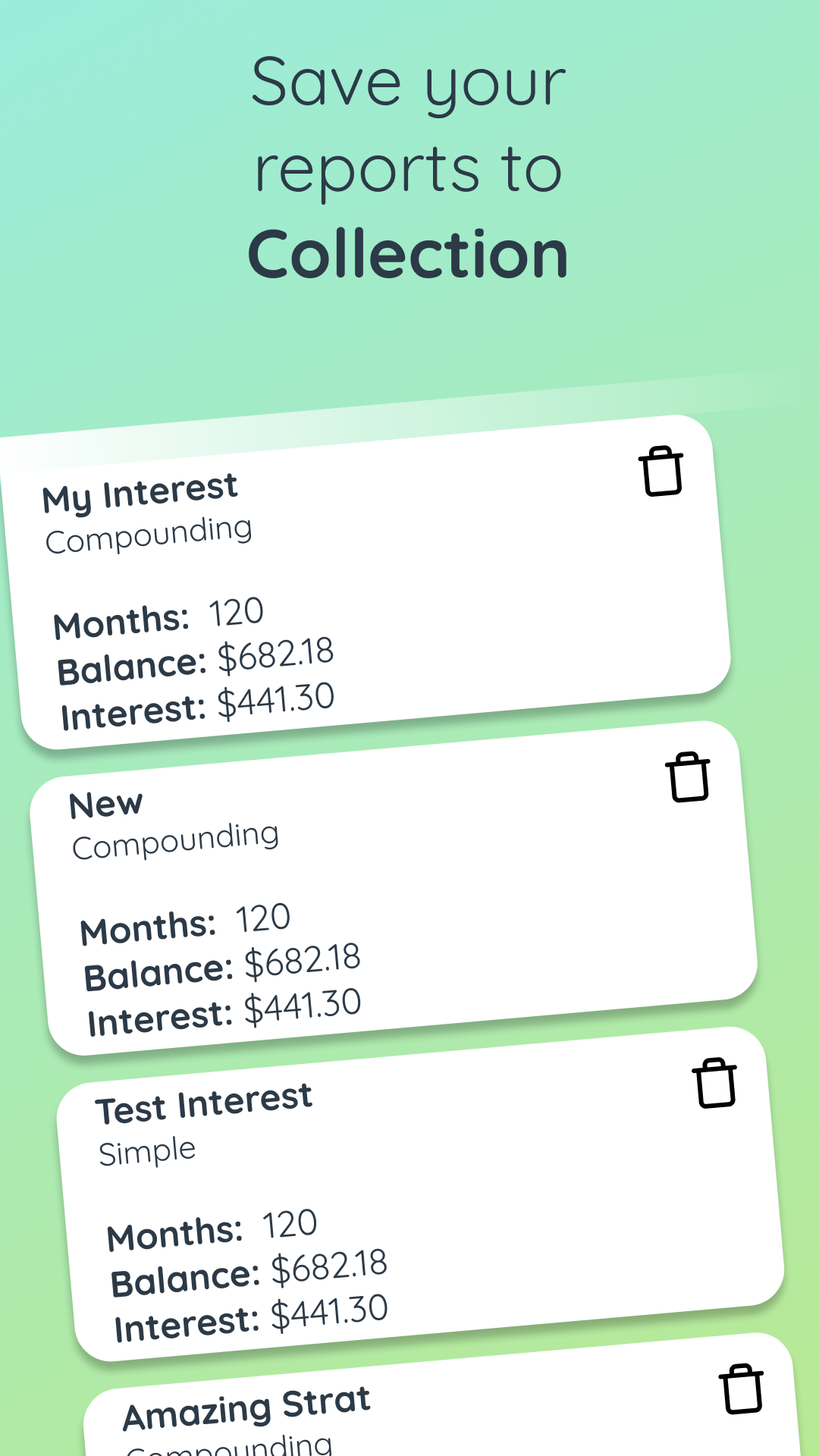Click the trash icon beside 'Amazing Strat'
The width and height of the screenshot is (819, 1456).
click(742, 1388)
